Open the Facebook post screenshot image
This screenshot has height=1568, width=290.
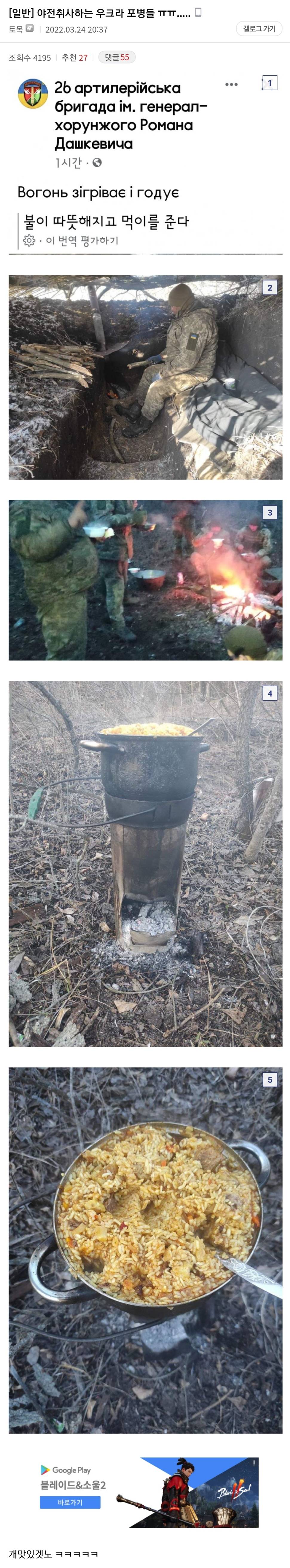[x=145, y=163]
